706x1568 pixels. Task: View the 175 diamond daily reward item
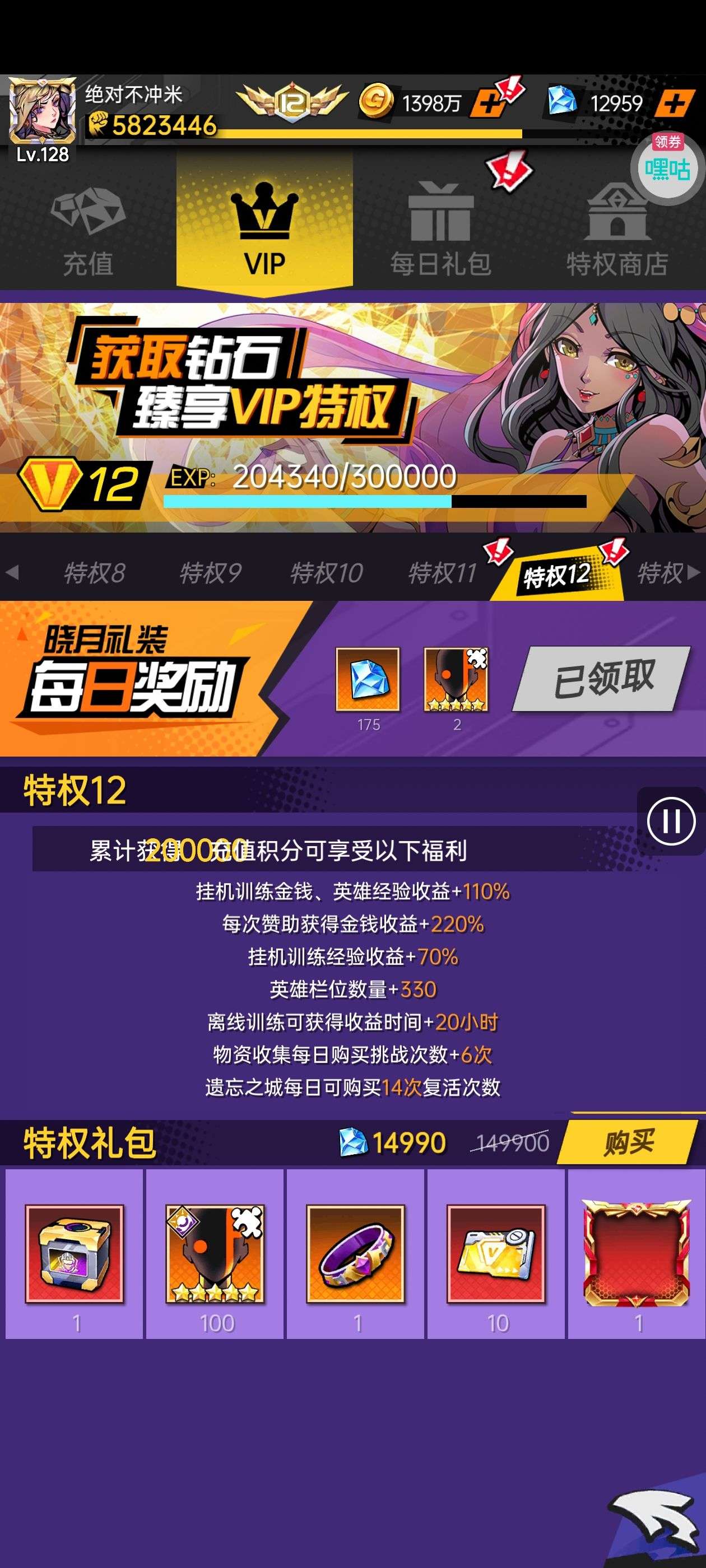(368, 679)
